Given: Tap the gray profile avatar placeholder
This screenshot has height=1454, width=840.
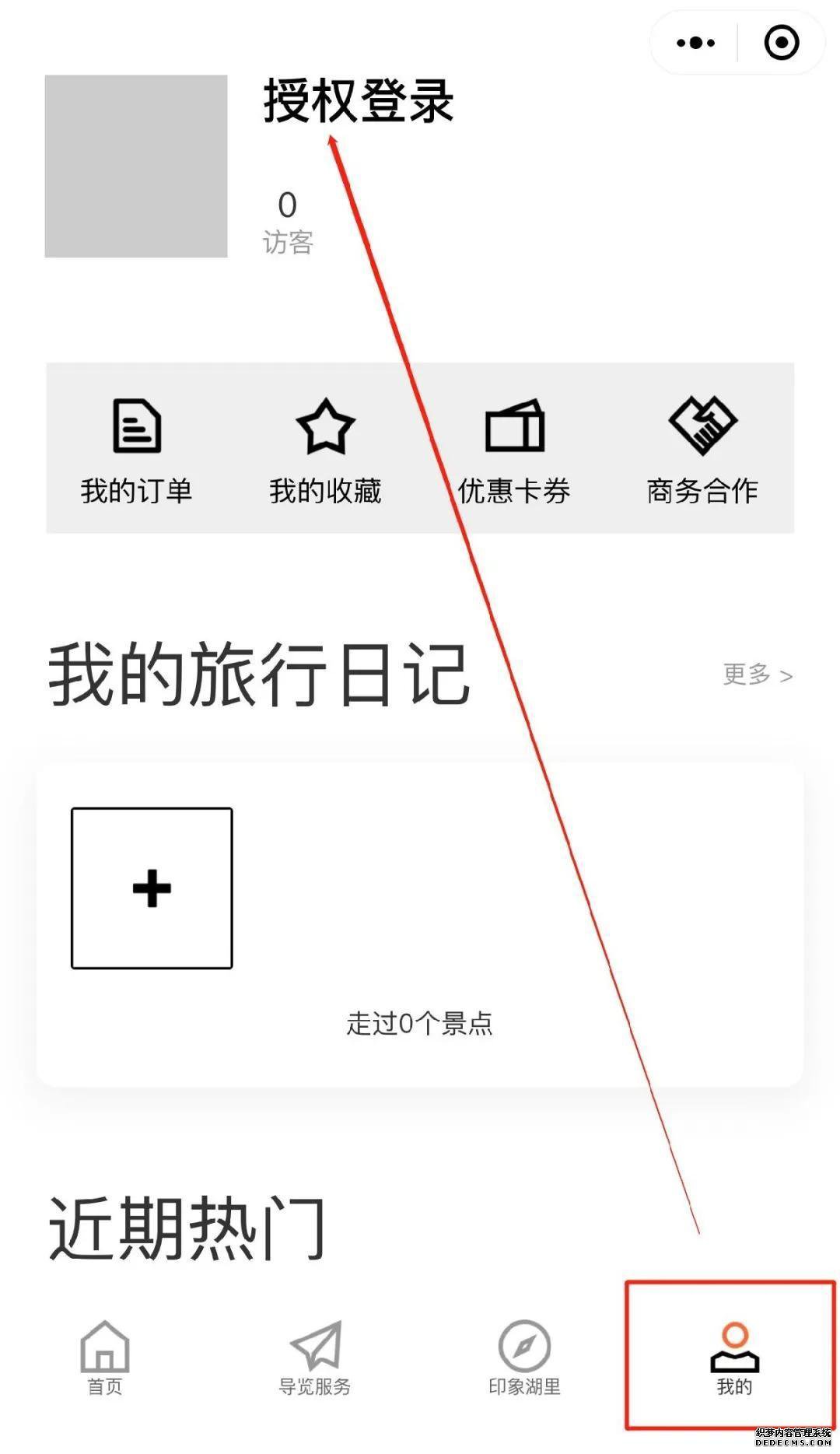Looking at the screenshot, I should click(x=136, y=166).
